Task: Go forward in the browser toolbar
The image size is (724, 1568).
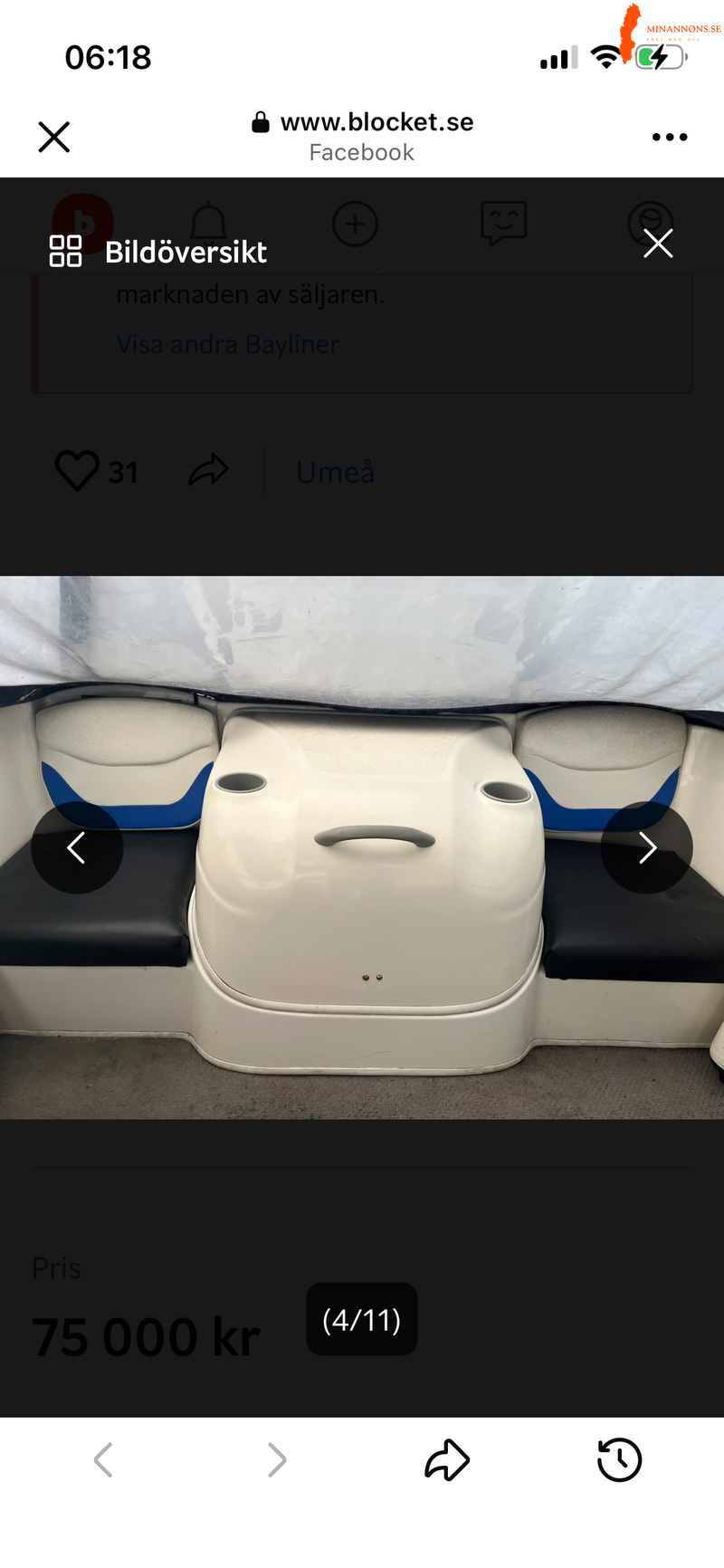Action: [277, 1460]
